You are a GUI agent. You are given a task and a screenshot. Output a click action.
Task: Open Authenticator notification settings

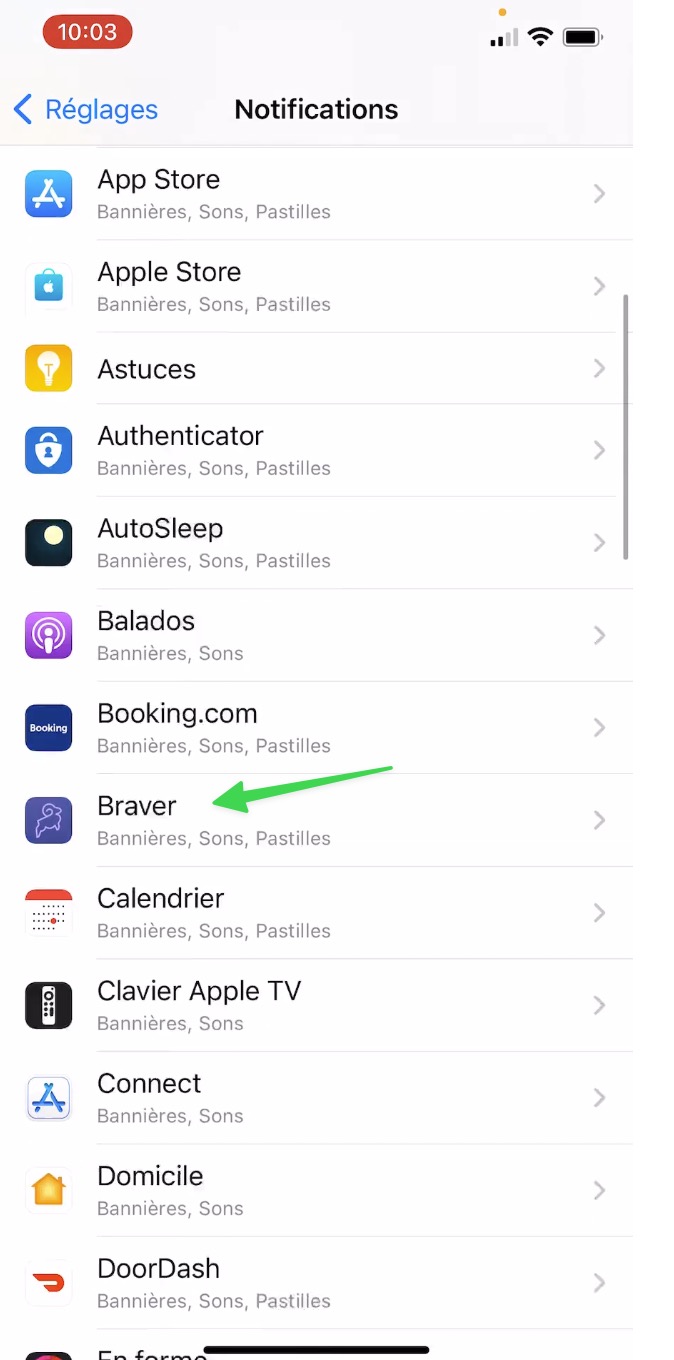coord(316,450)
